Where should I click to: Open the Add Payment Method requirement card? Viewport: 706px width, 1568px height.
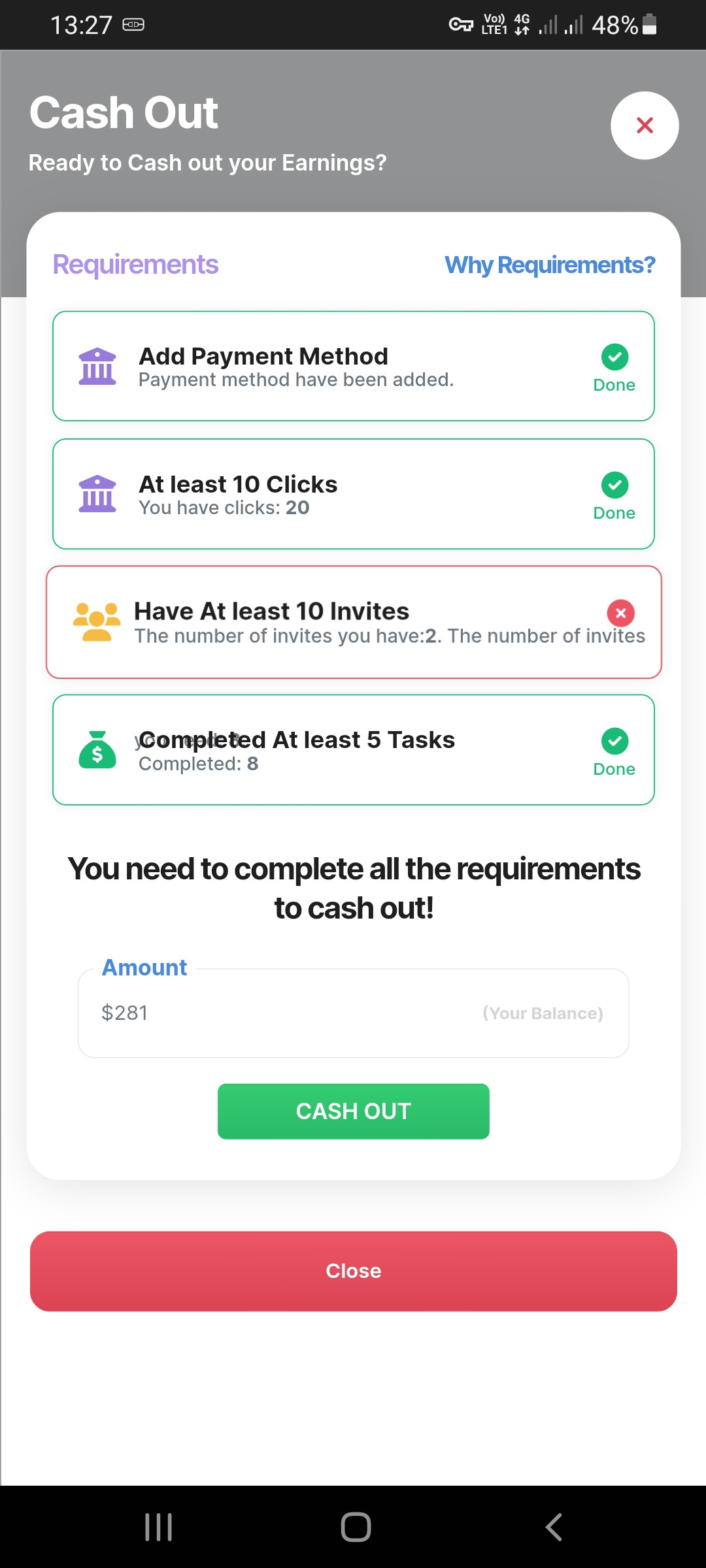[354, 367]
